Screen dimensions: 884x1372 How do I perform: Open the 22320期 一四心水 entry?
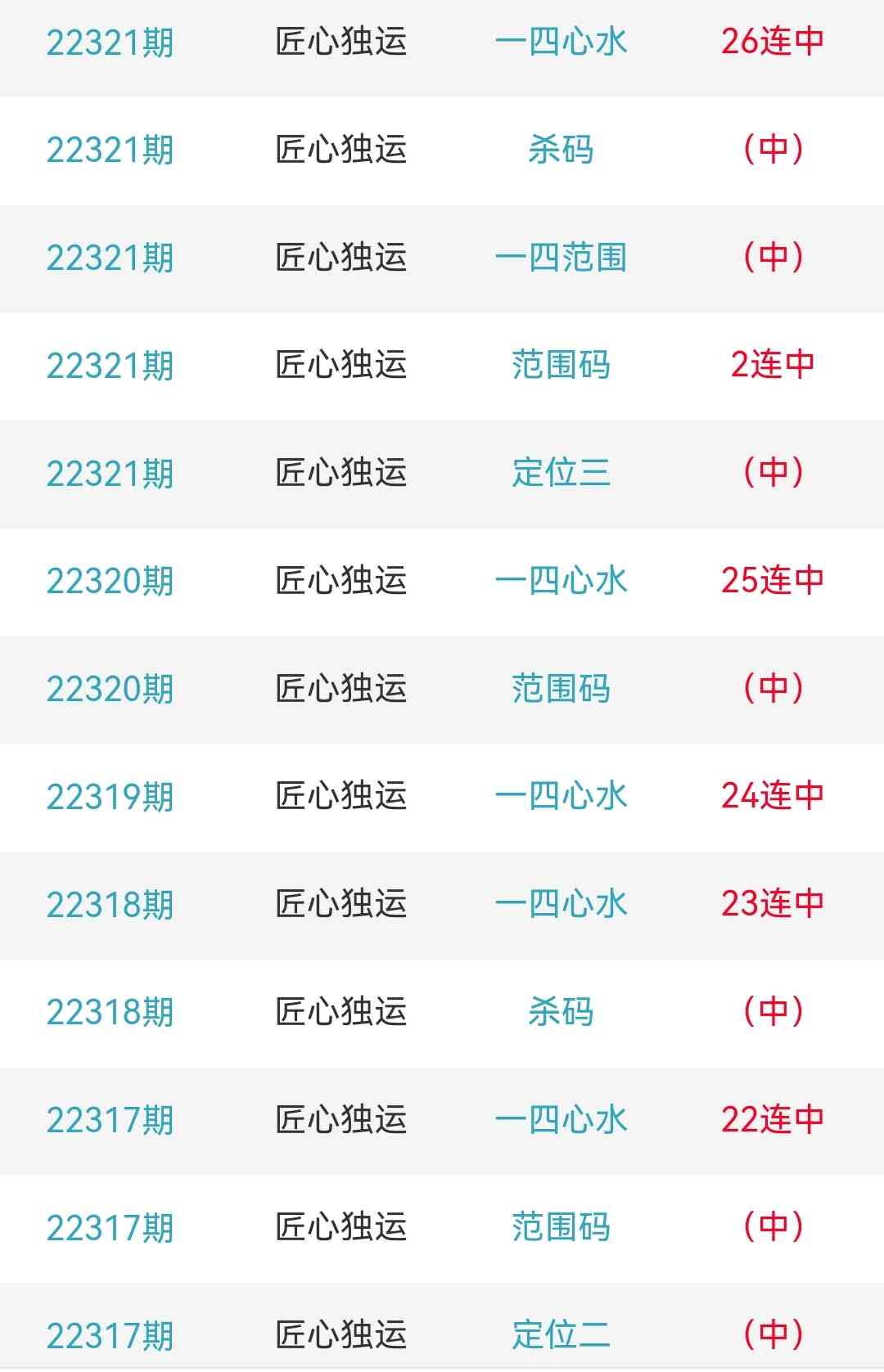pyautogui.click(x=561, y=581)
